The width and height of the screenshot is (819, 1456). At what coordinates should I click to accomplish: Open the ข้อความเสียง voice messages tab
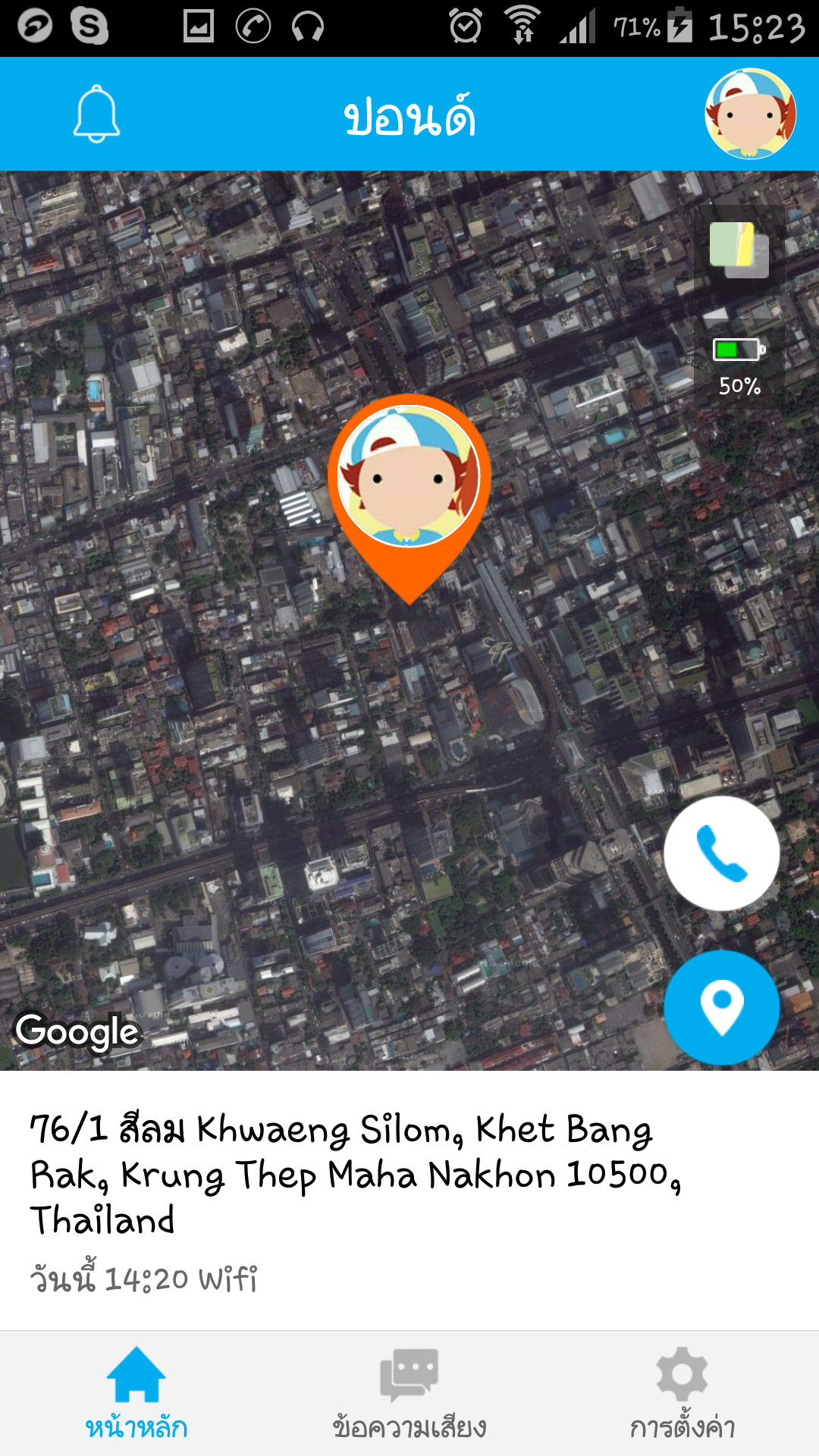pos(409,1394)
